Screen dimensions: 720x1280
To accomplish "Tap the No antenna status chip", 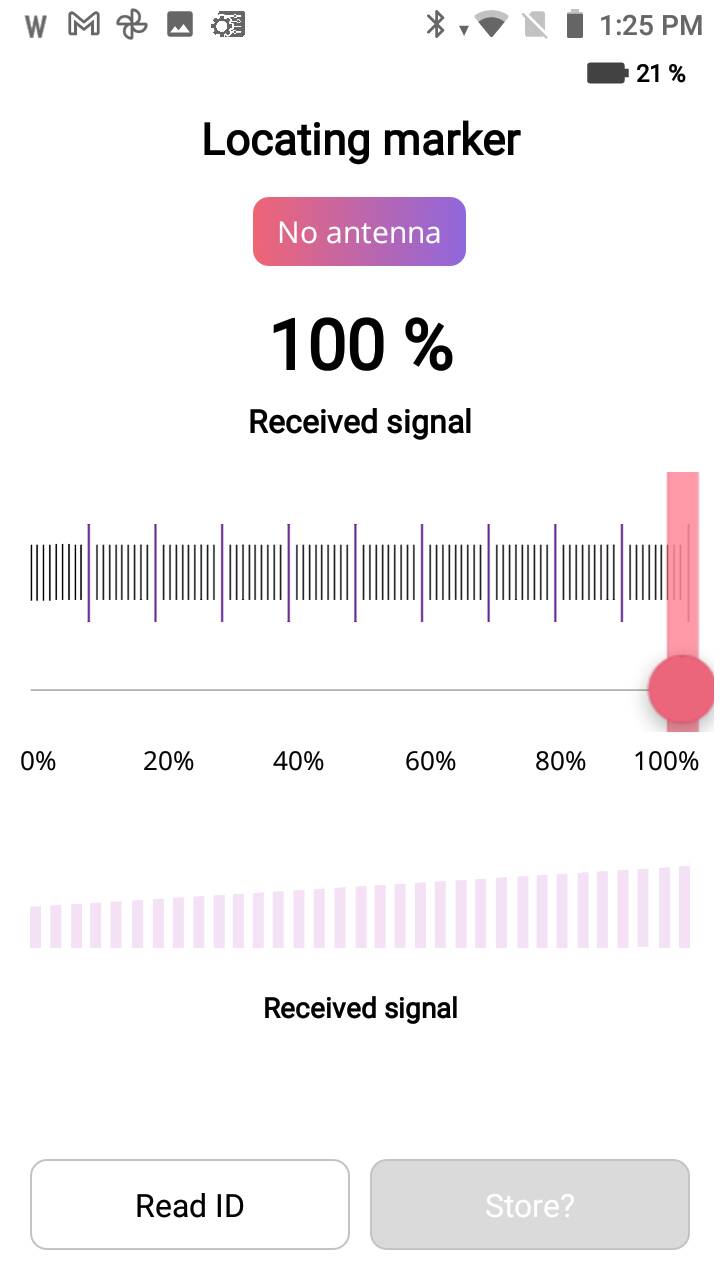I will coord(359,232).
